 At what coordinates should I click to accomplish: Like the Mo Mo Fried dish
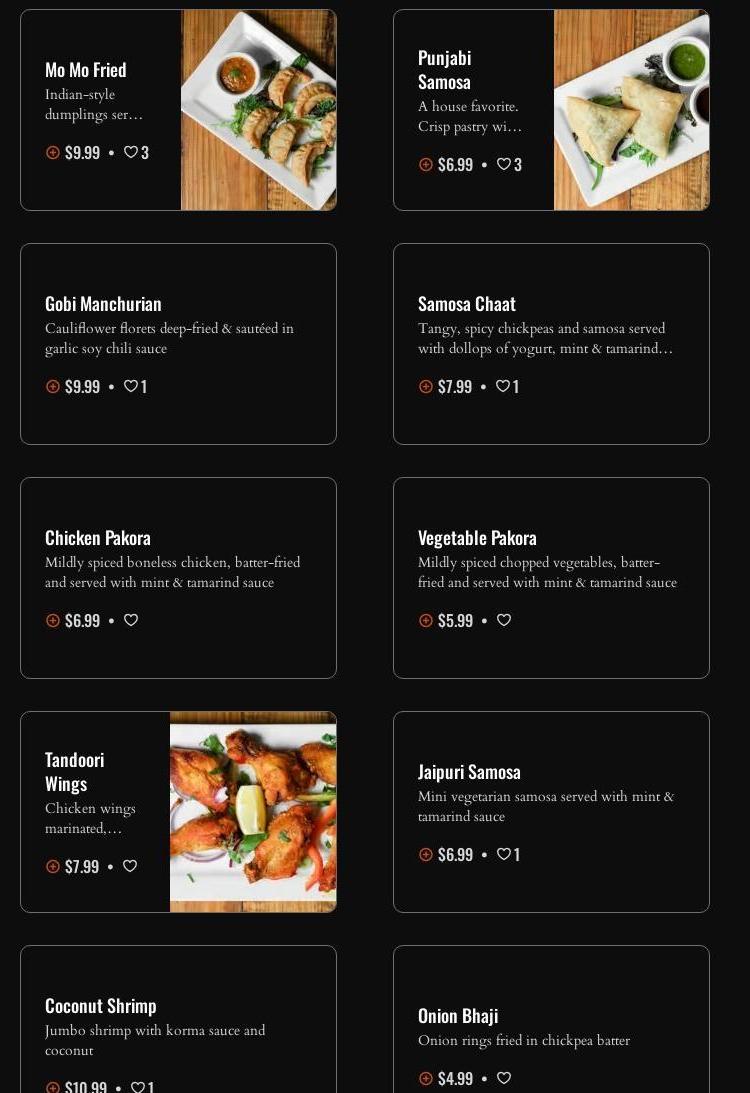[131, 152]
